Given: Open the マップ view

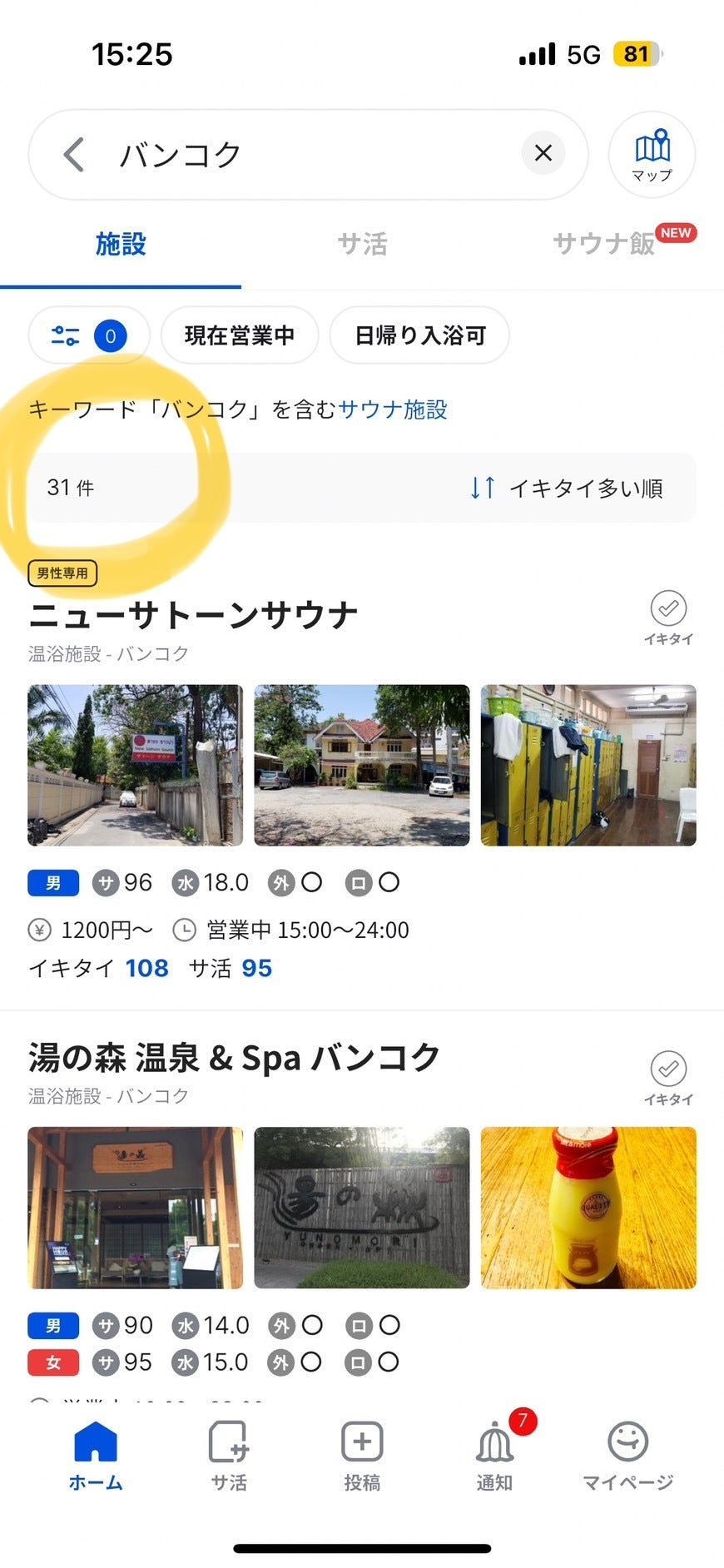Looking at the screenshot, I should coord(652,154).
